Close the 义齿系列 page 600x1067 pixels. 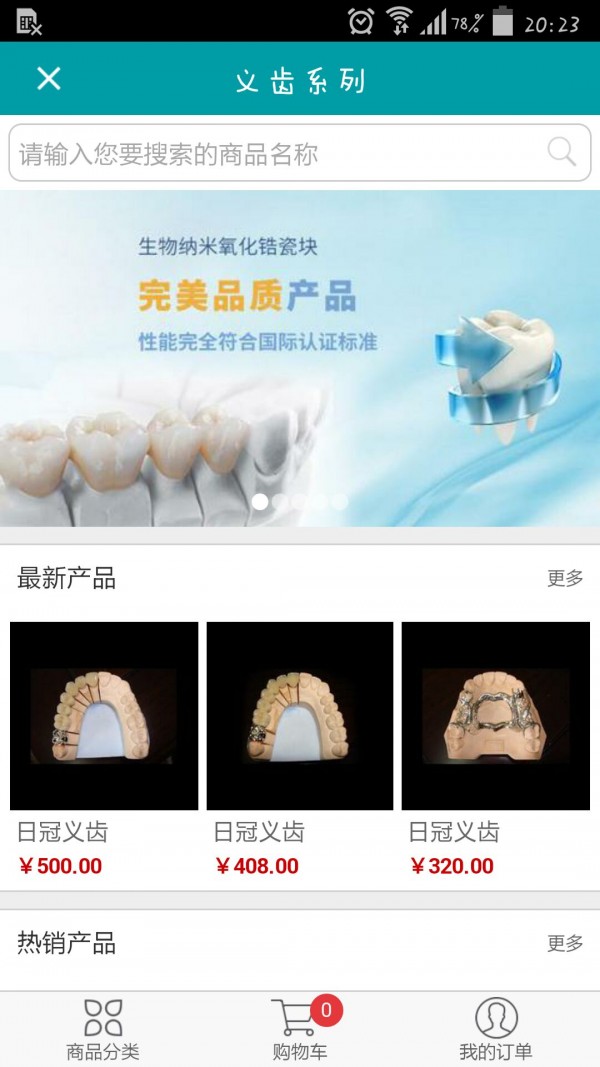[48, 79]
